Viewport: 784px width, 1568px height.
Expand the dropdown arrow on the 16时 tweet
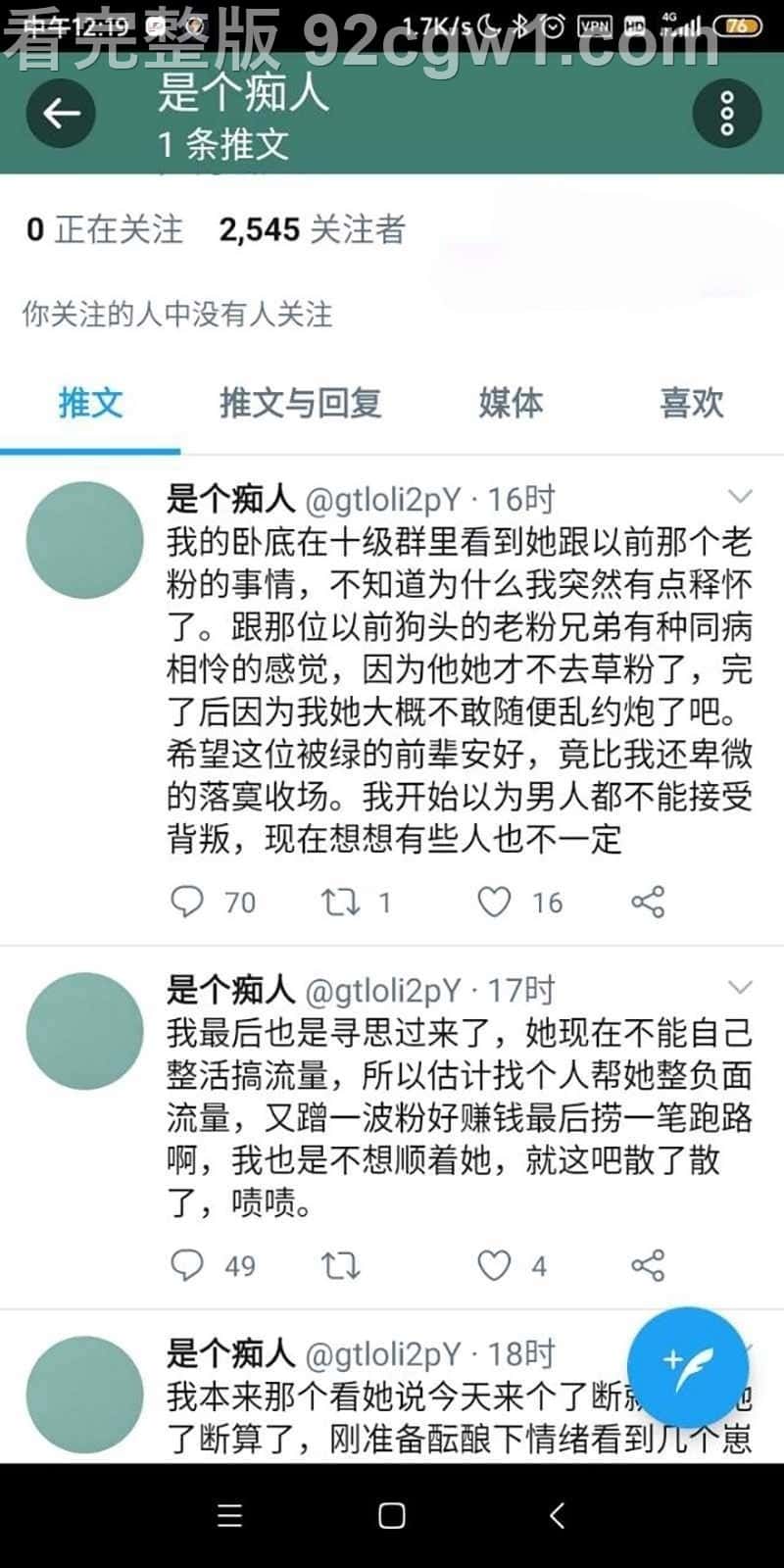740,497
